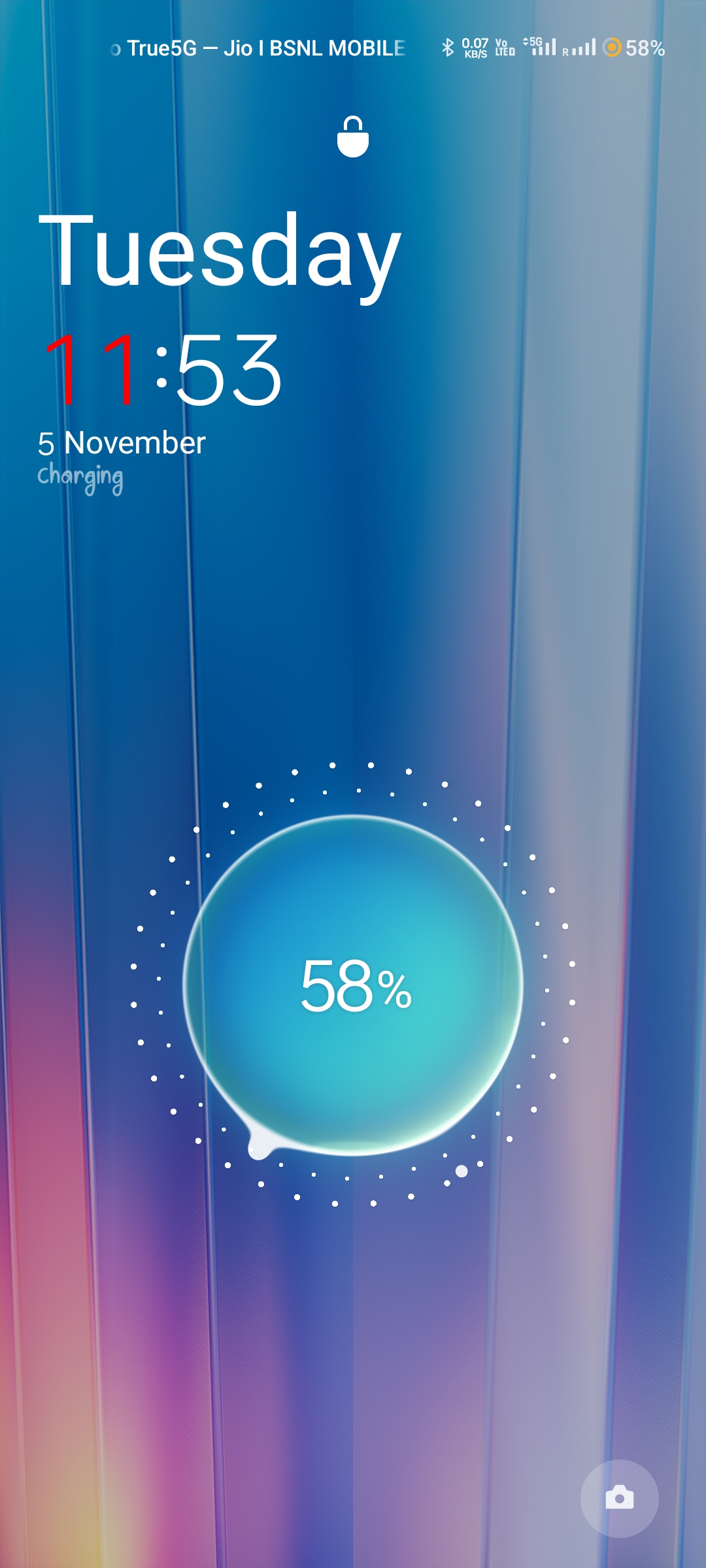Open the camera shortcut button
706x1568 pixels.
pyautogui.click(x=619, y=1497)
